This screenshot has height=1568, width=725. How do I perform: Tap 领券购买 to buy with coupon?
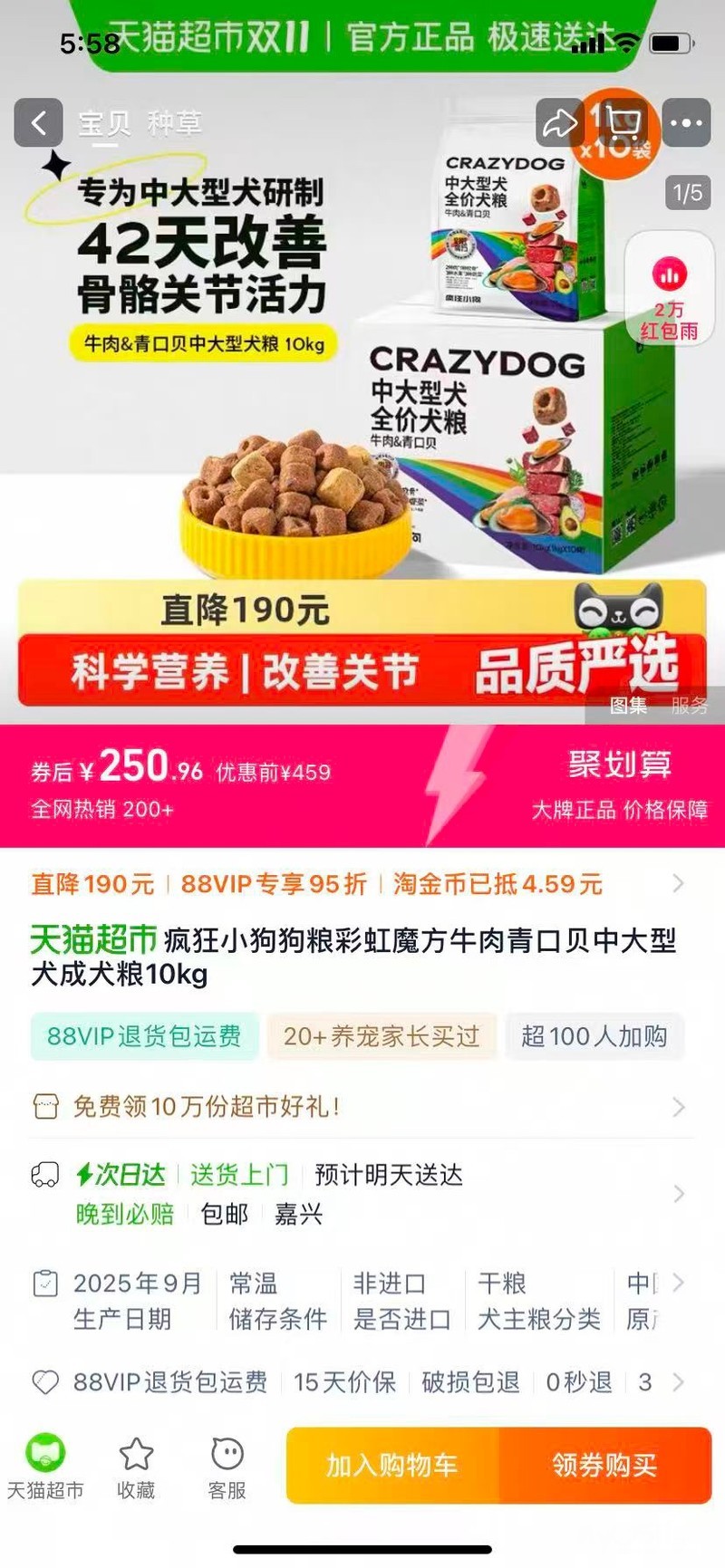point(604,1465)
